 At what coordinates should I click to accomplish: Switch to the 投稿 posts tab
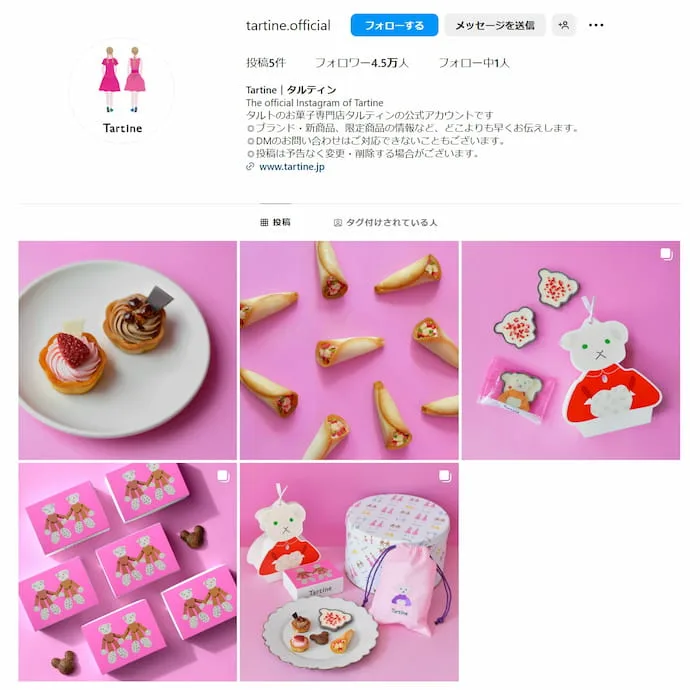point(275,222)
